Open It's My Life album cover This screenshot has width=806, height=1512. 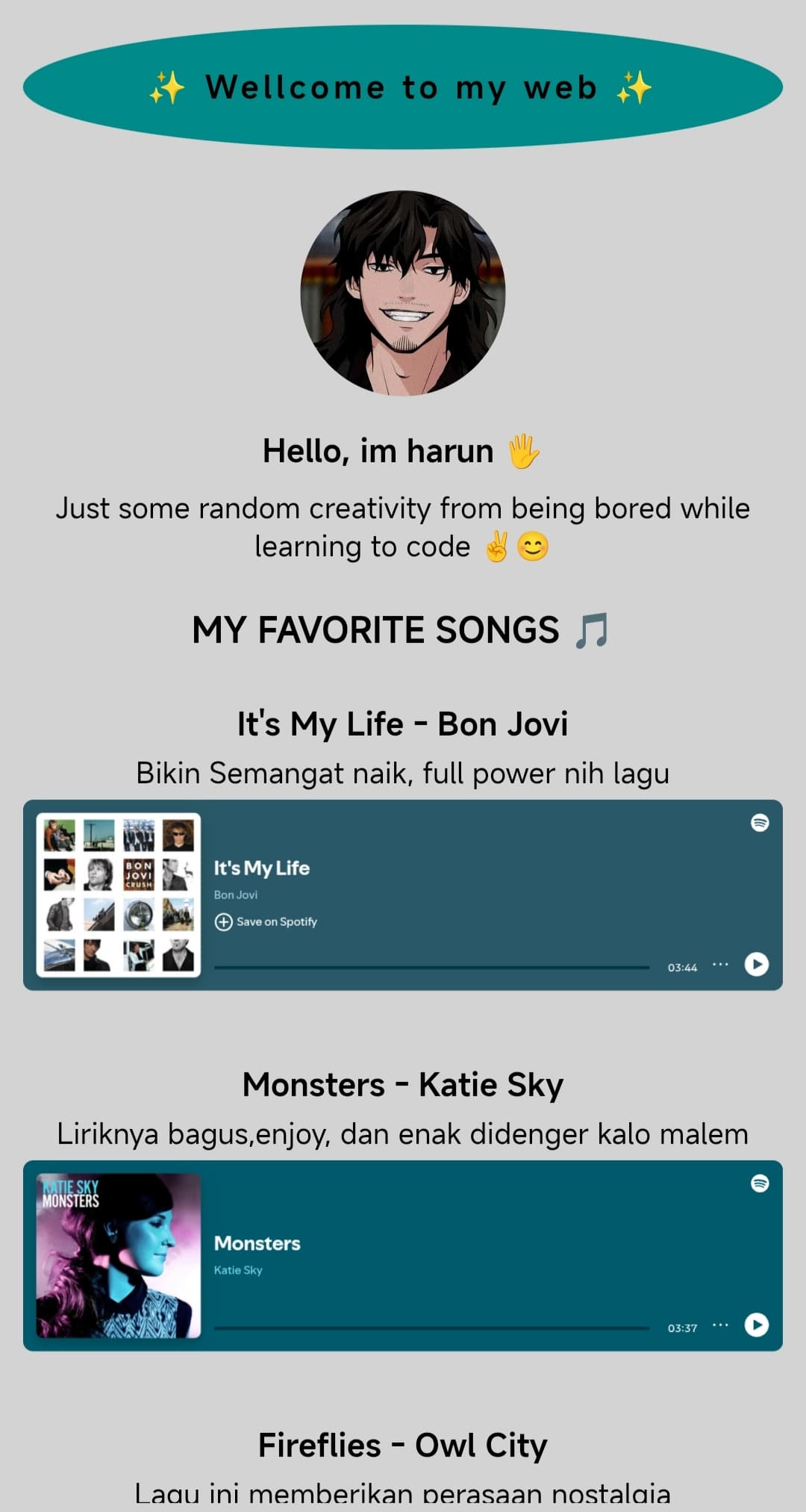click(x=119, y=895)
